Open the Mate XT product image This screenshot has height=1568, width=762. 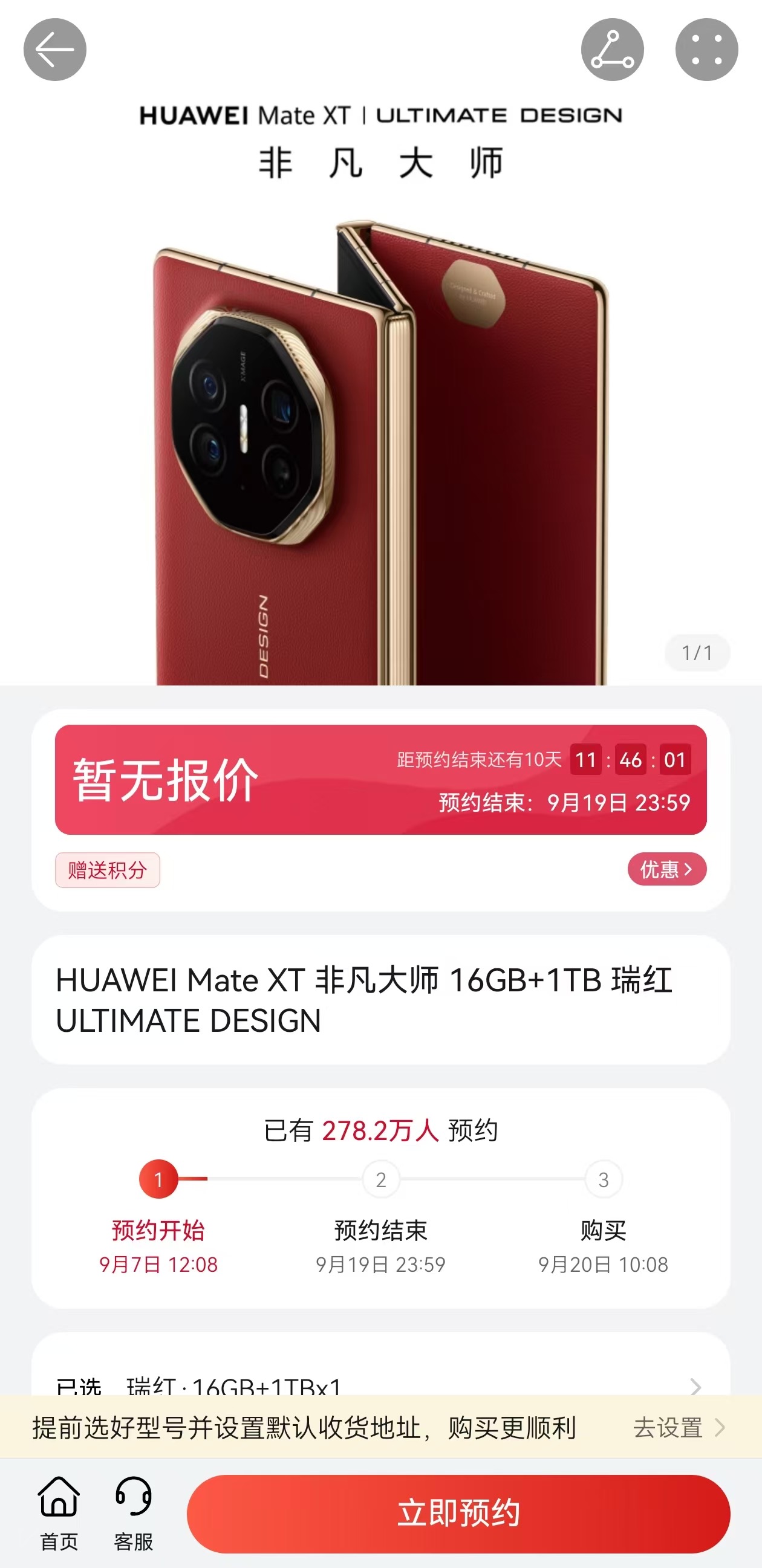380,450
